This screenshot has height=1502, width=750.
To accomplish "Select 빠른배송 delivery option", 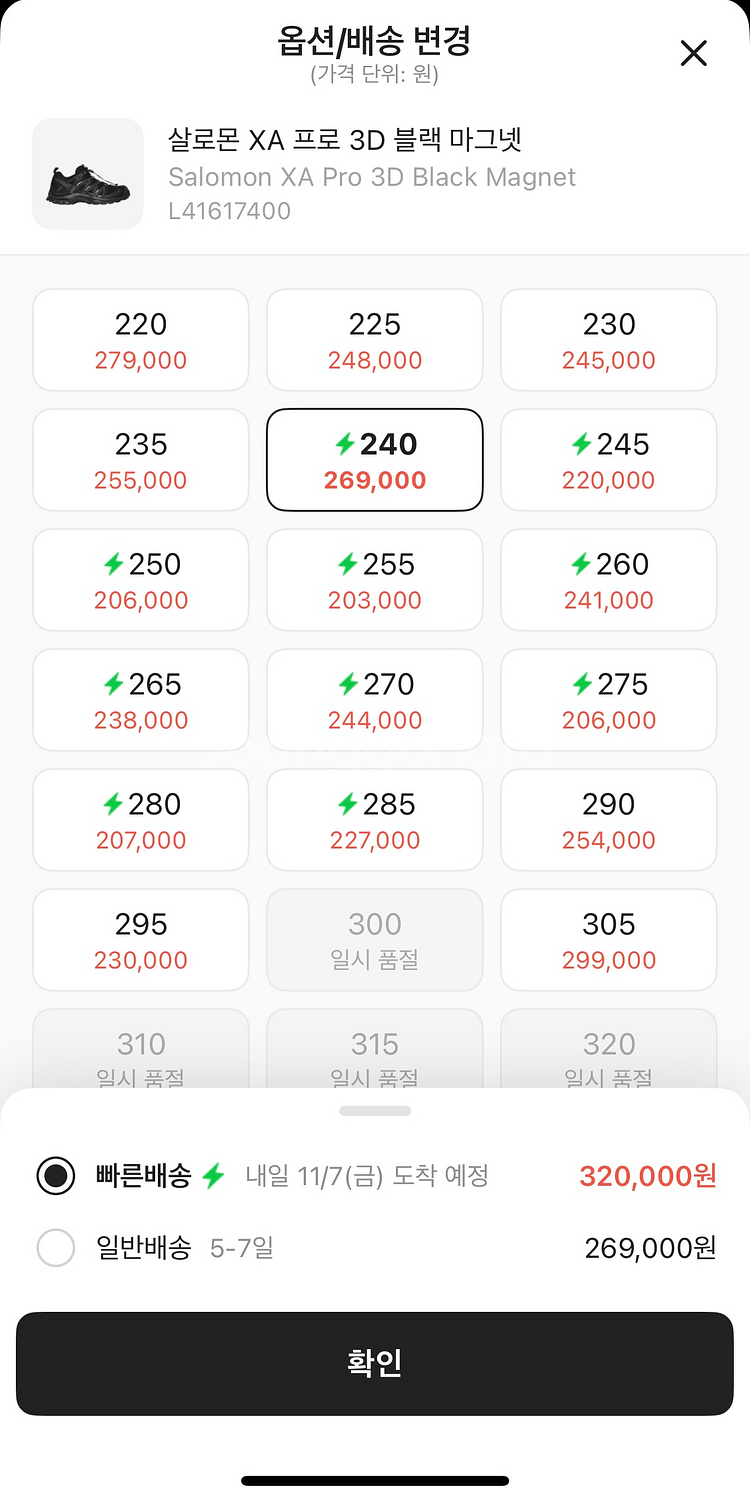I will point(56,1176).
